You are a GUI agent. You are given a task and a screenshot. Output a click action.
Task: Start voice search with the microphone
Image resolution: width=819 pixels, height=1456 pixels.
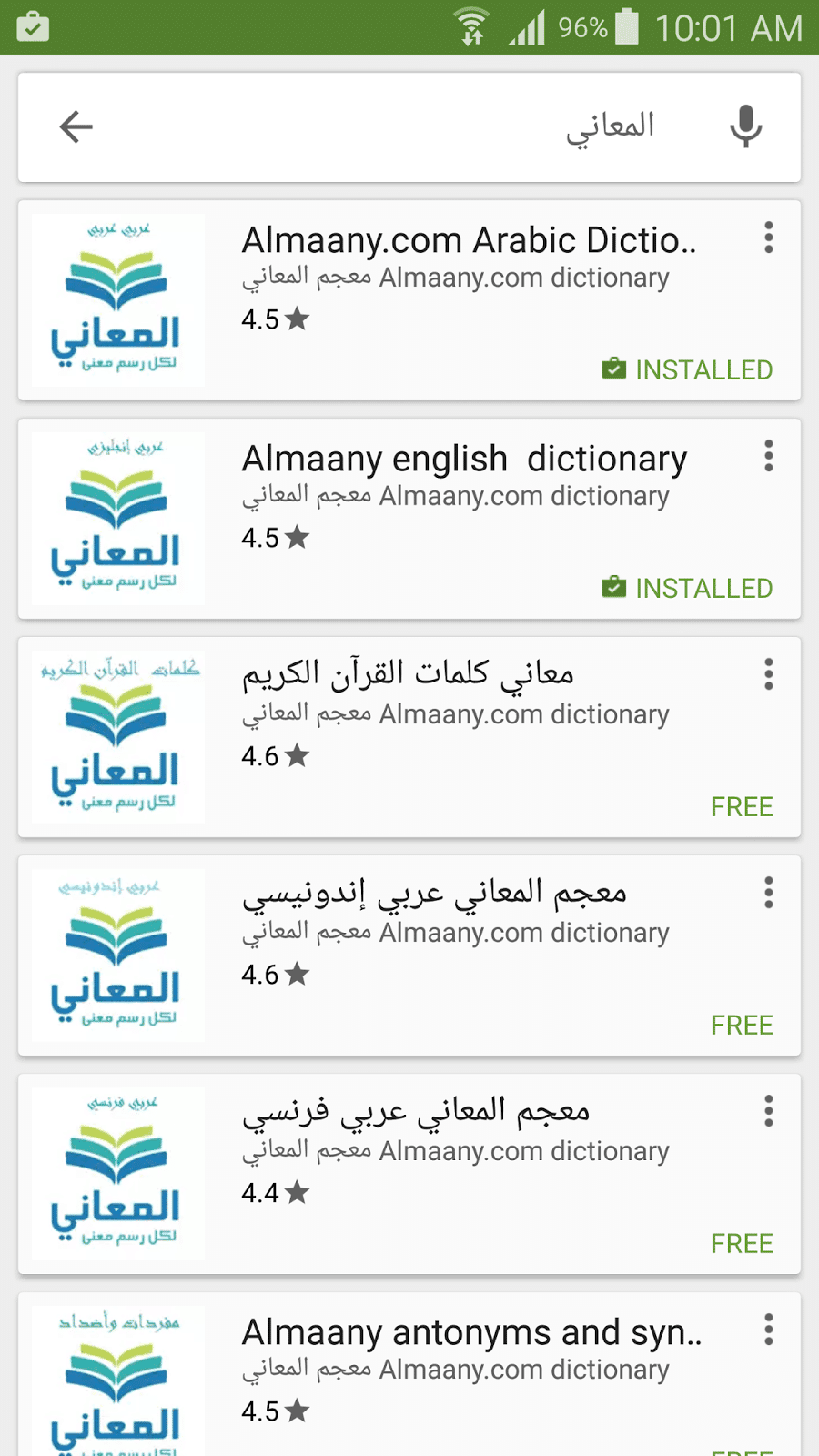[745, 127]
